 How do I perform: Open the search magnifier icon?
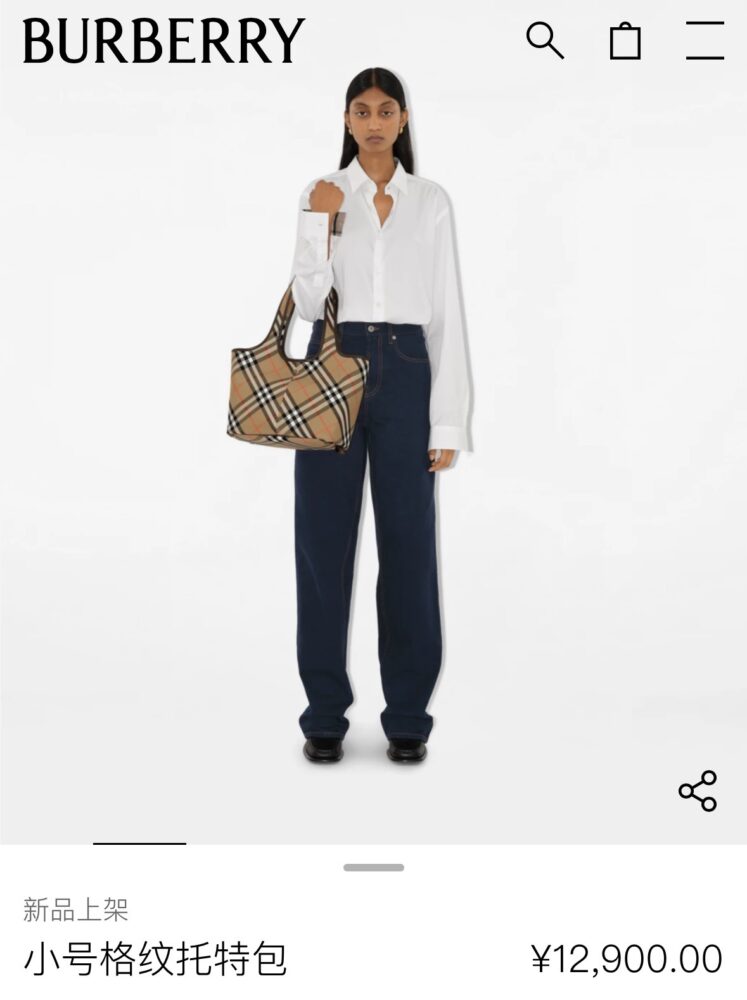[x=545, y=40]
